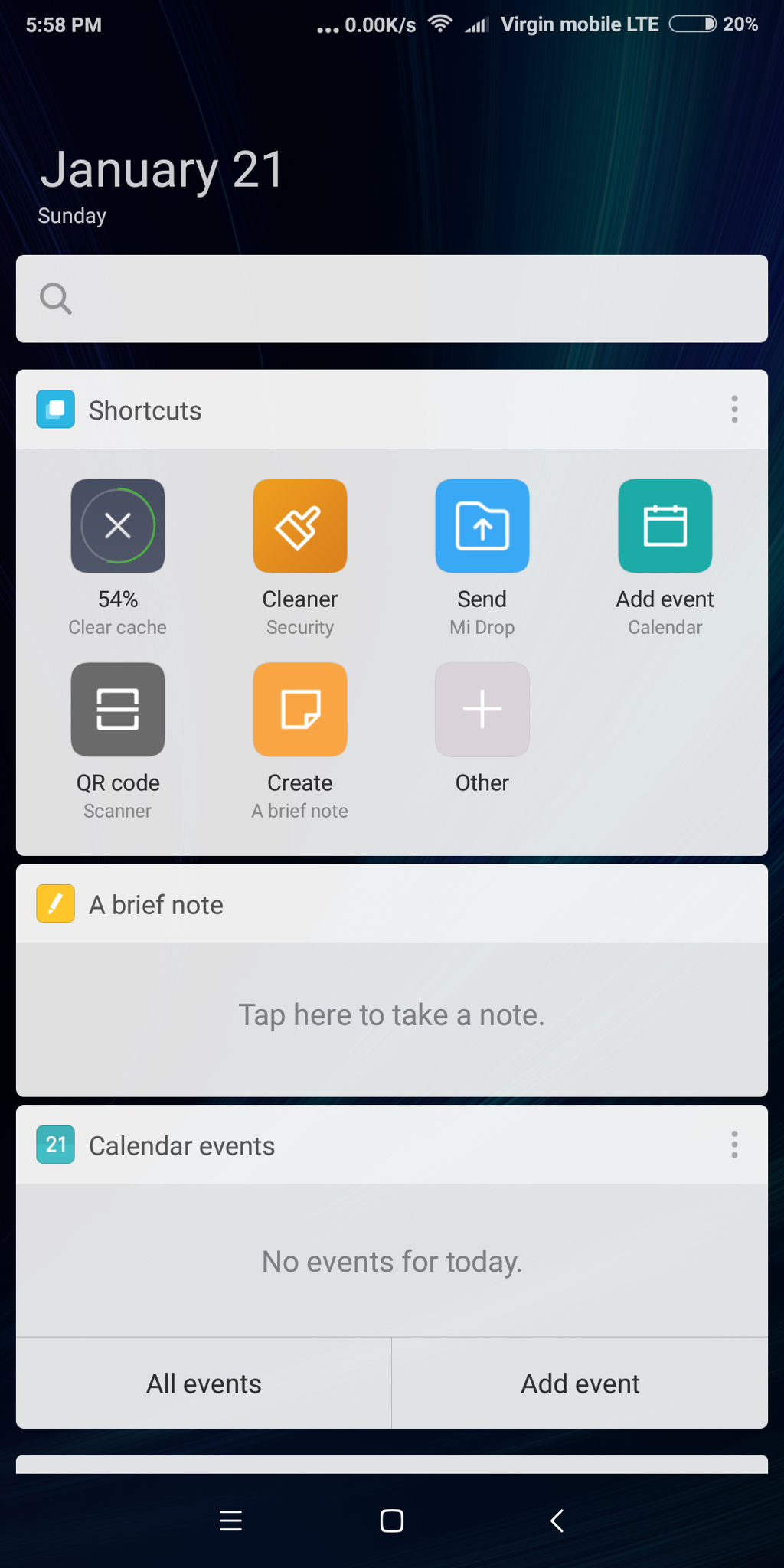Open the Shortcuts overflow menu
The width and height of the screenshot is (784, 1568).
[x=734, y=410]
